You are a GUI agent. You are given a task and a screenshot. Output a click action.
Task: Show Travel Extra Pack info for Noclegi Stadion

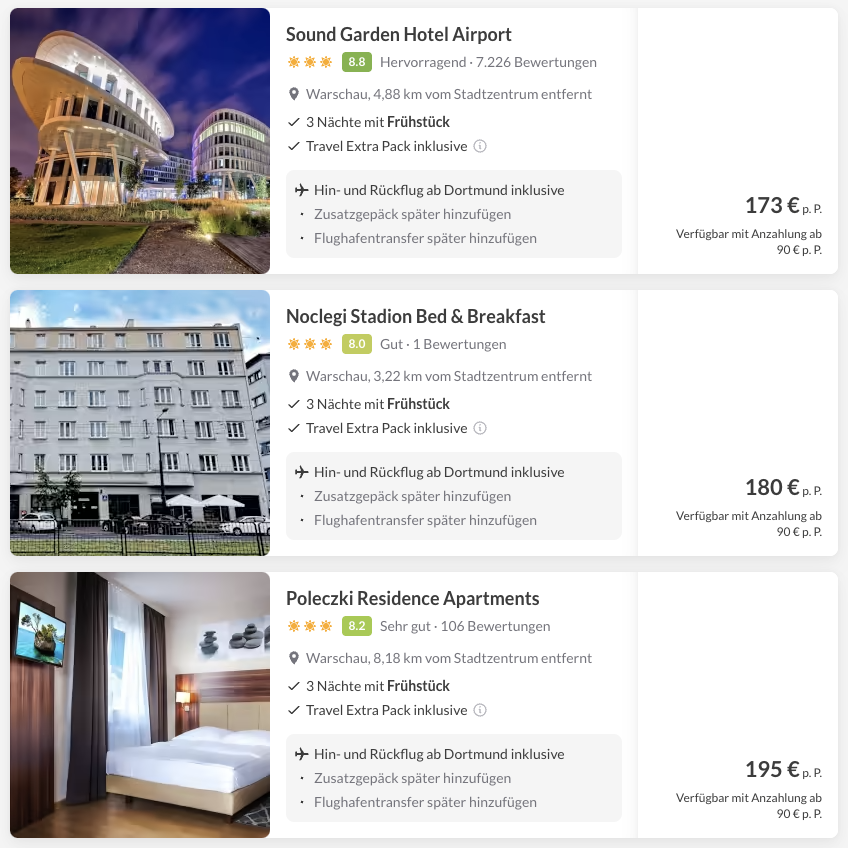(480, 428)
